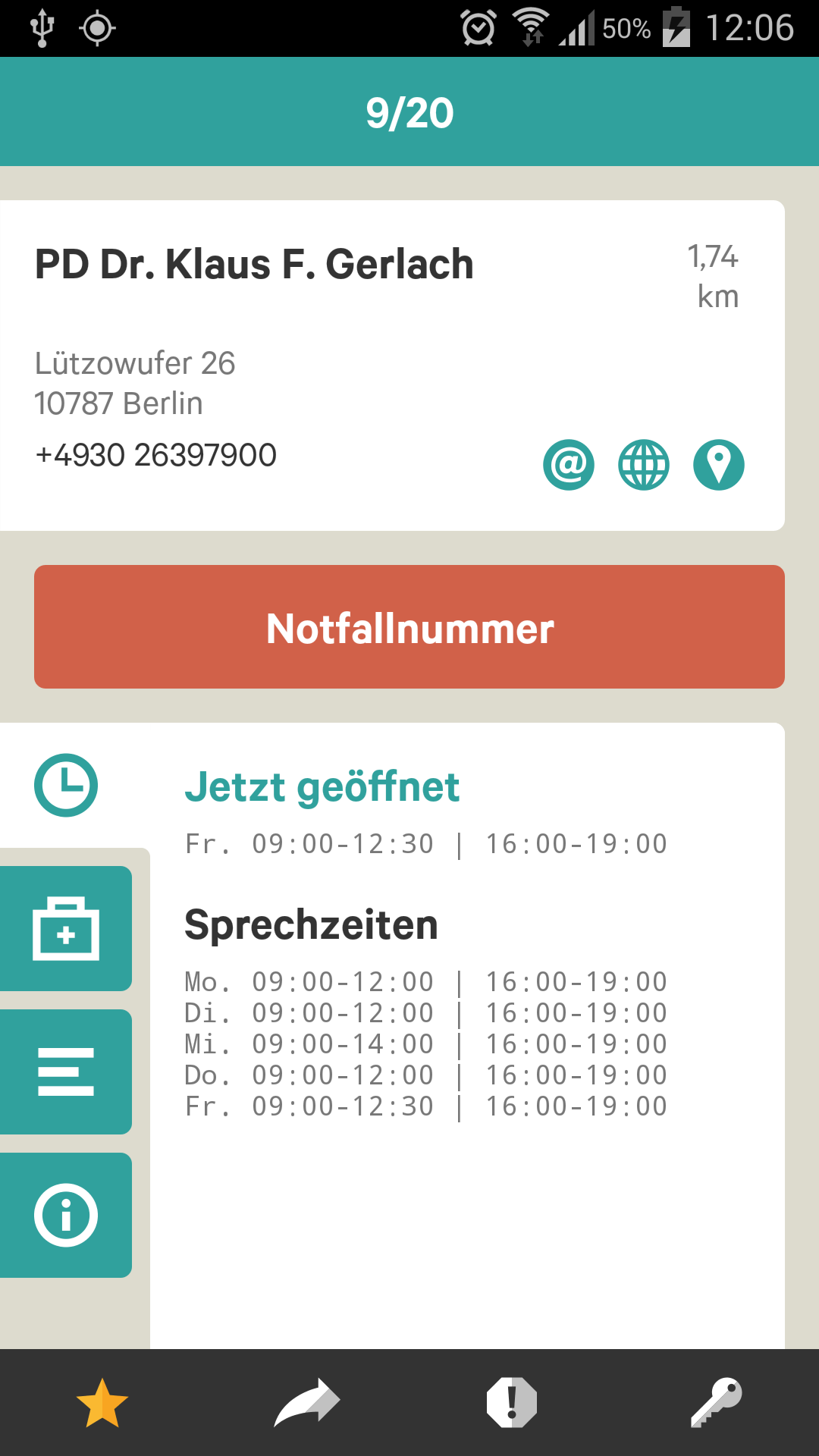
Task: Email Dr. Gerlach via the @ icon
Action: (568, 464)
